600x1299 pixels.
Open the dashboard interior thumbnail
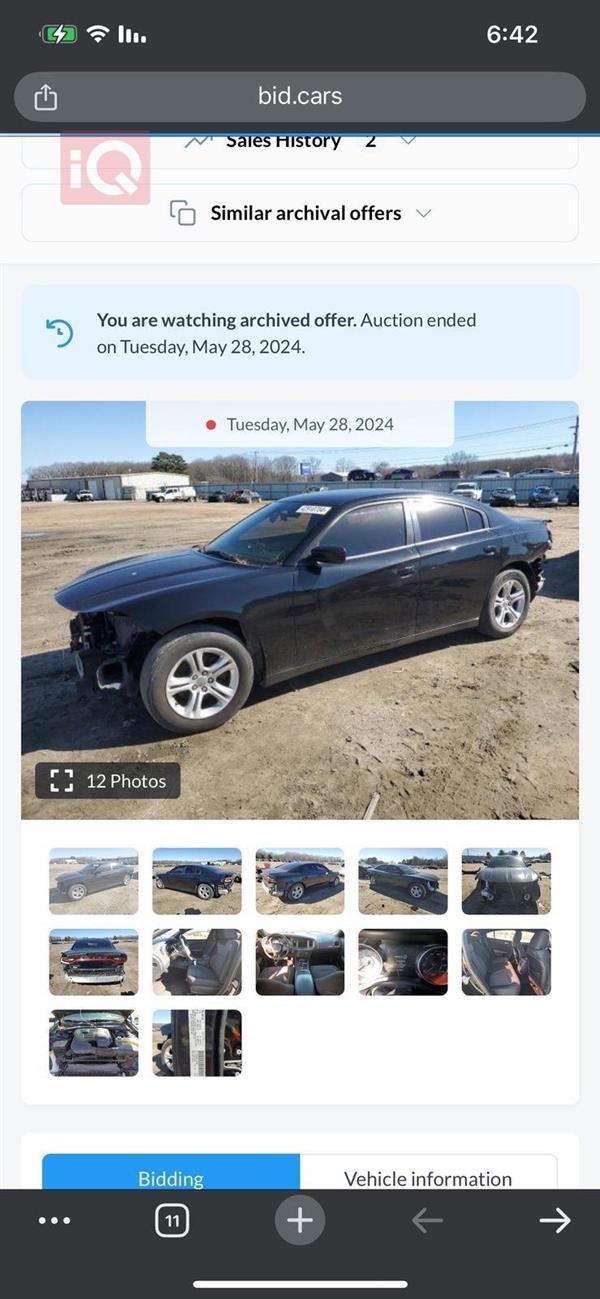click(x=300, y=962)
